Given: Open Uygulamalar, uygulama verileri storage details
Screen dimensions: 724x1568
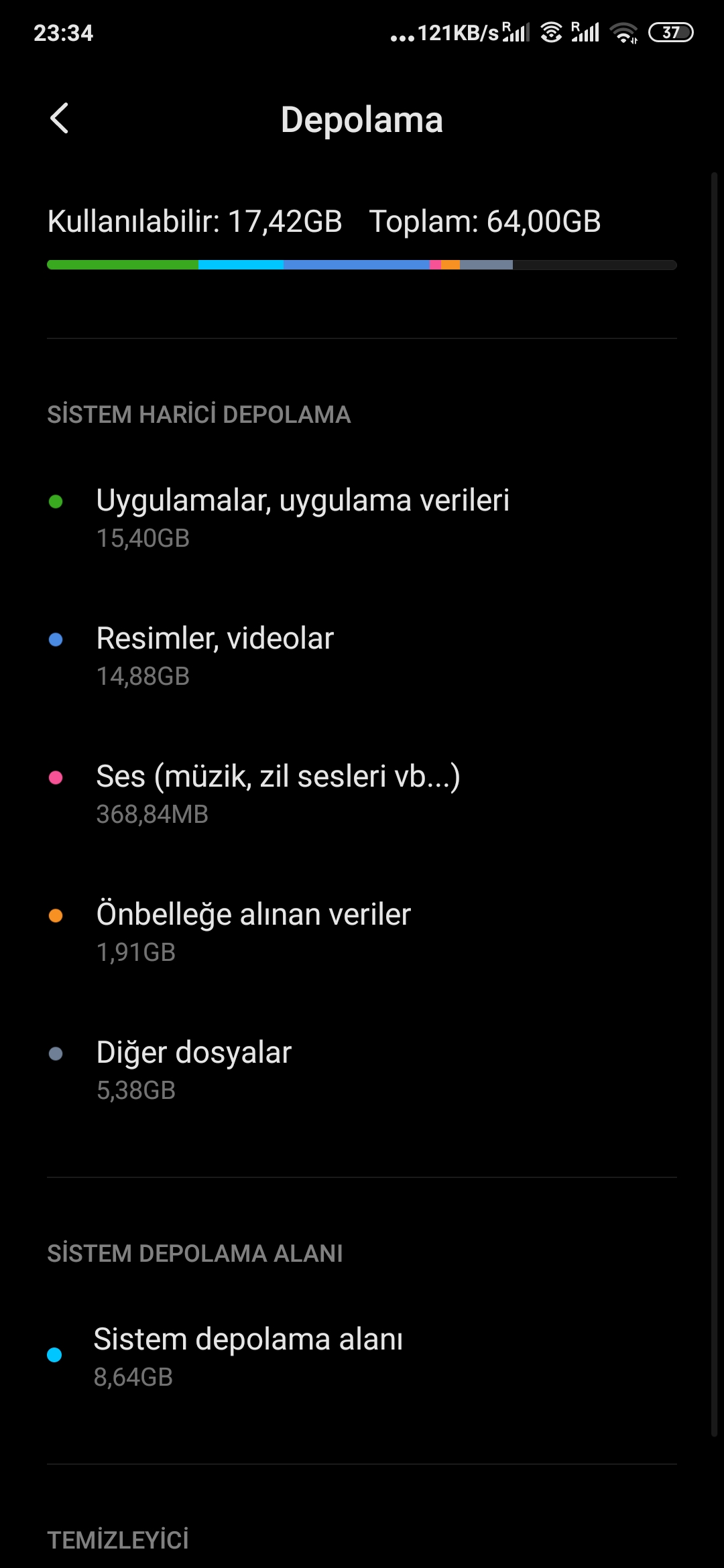Looking at the screenshot, I should pyautogui.click(x=362, y=518).
